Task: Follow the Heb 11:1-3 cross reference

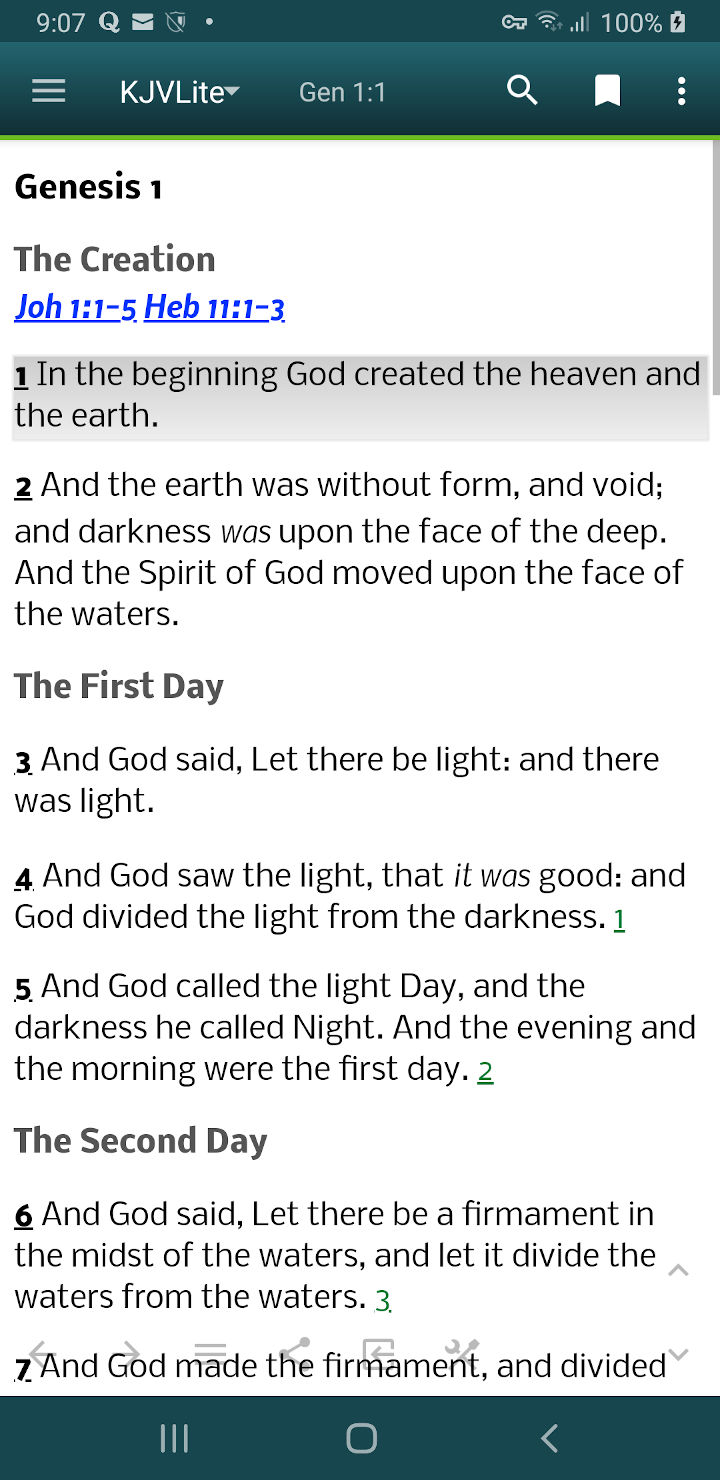Action: (x=214, y=307)
